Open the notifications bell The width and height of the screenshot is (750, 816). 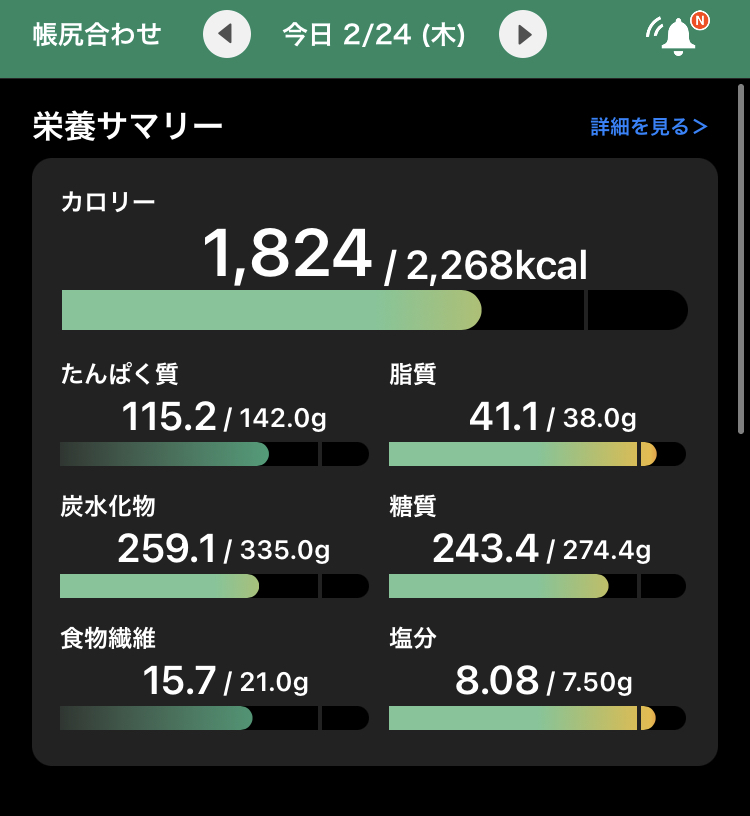click(678, 35)
